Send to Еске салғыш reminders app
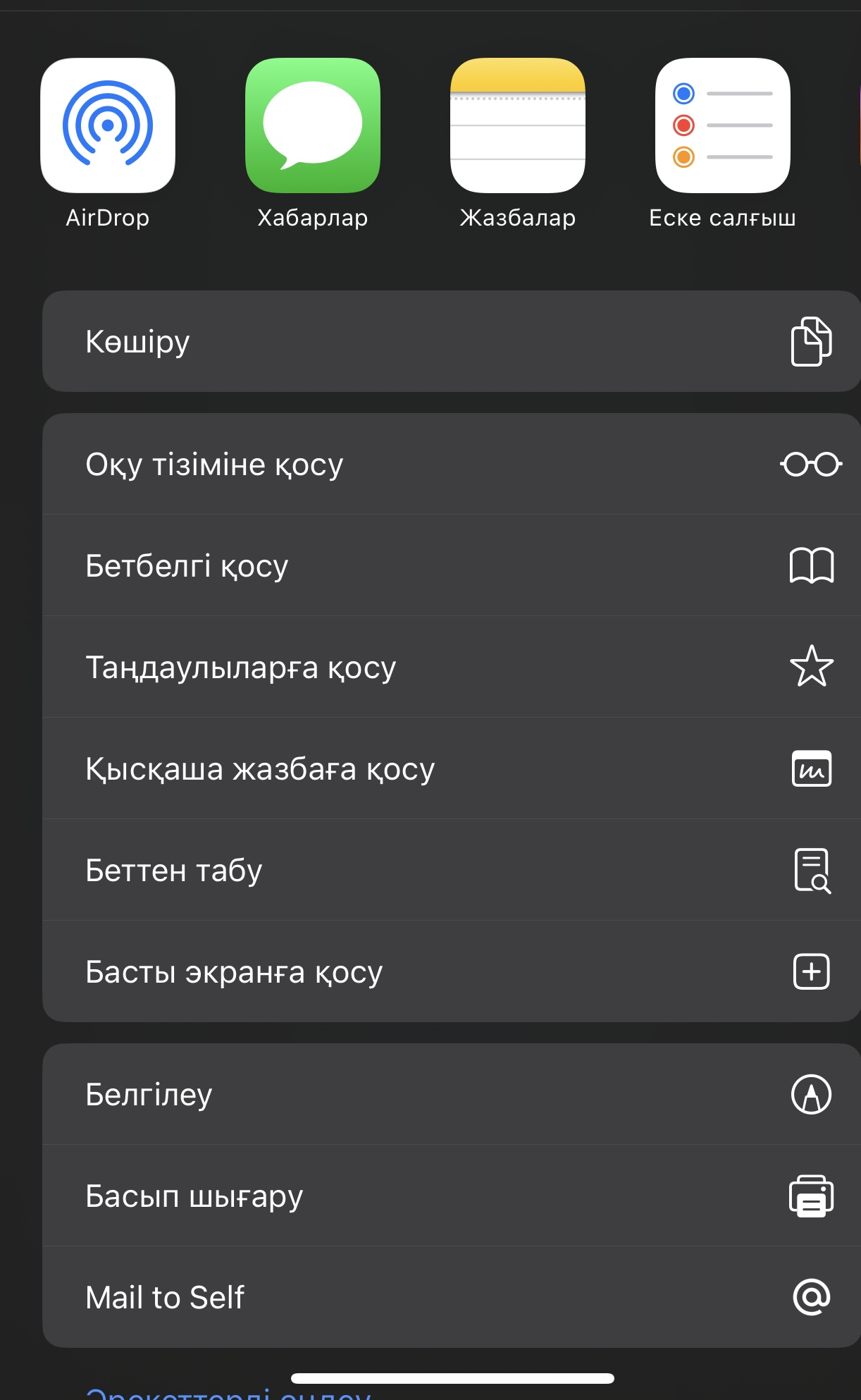 coord(723,125)
